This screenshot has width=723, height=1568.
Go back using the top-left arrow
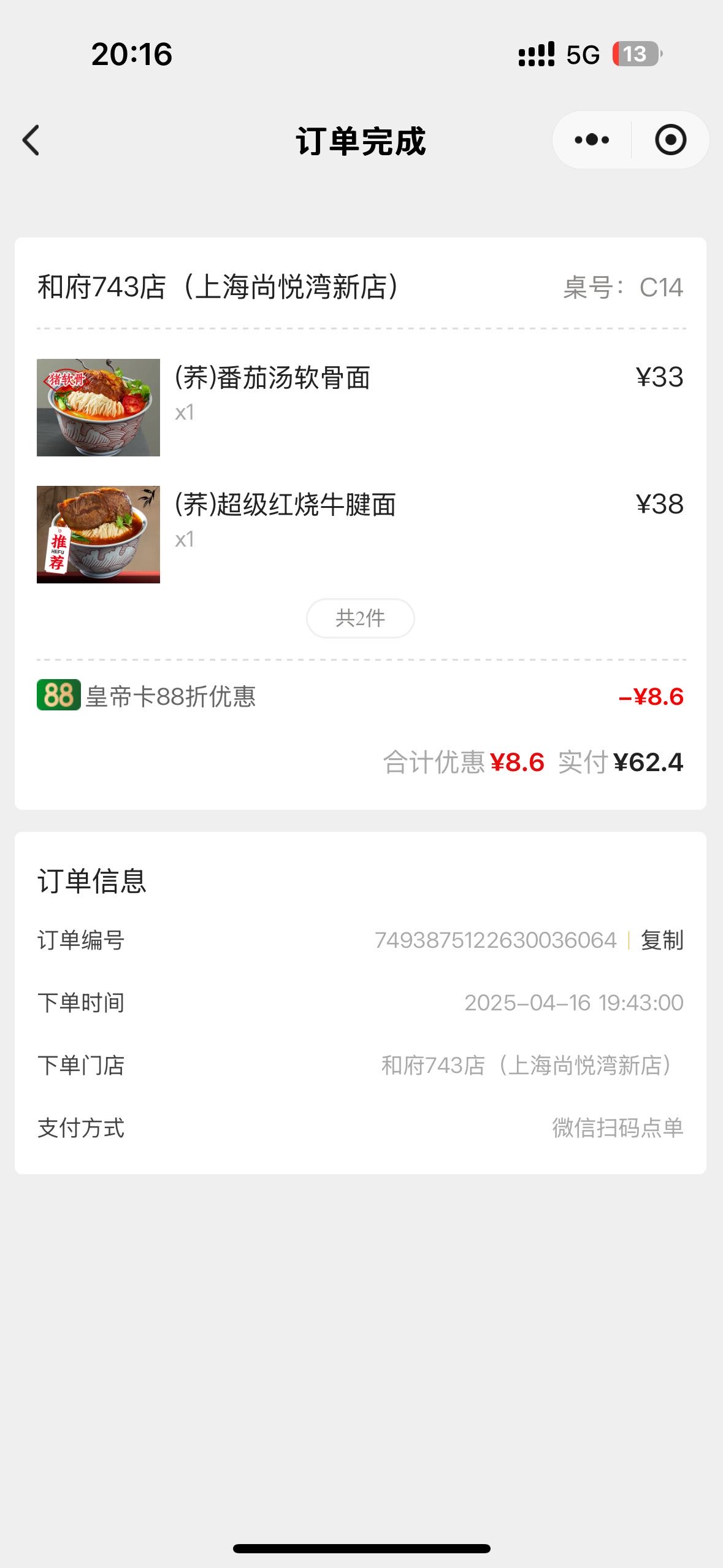pyautogui.click(x=31, y=140)
